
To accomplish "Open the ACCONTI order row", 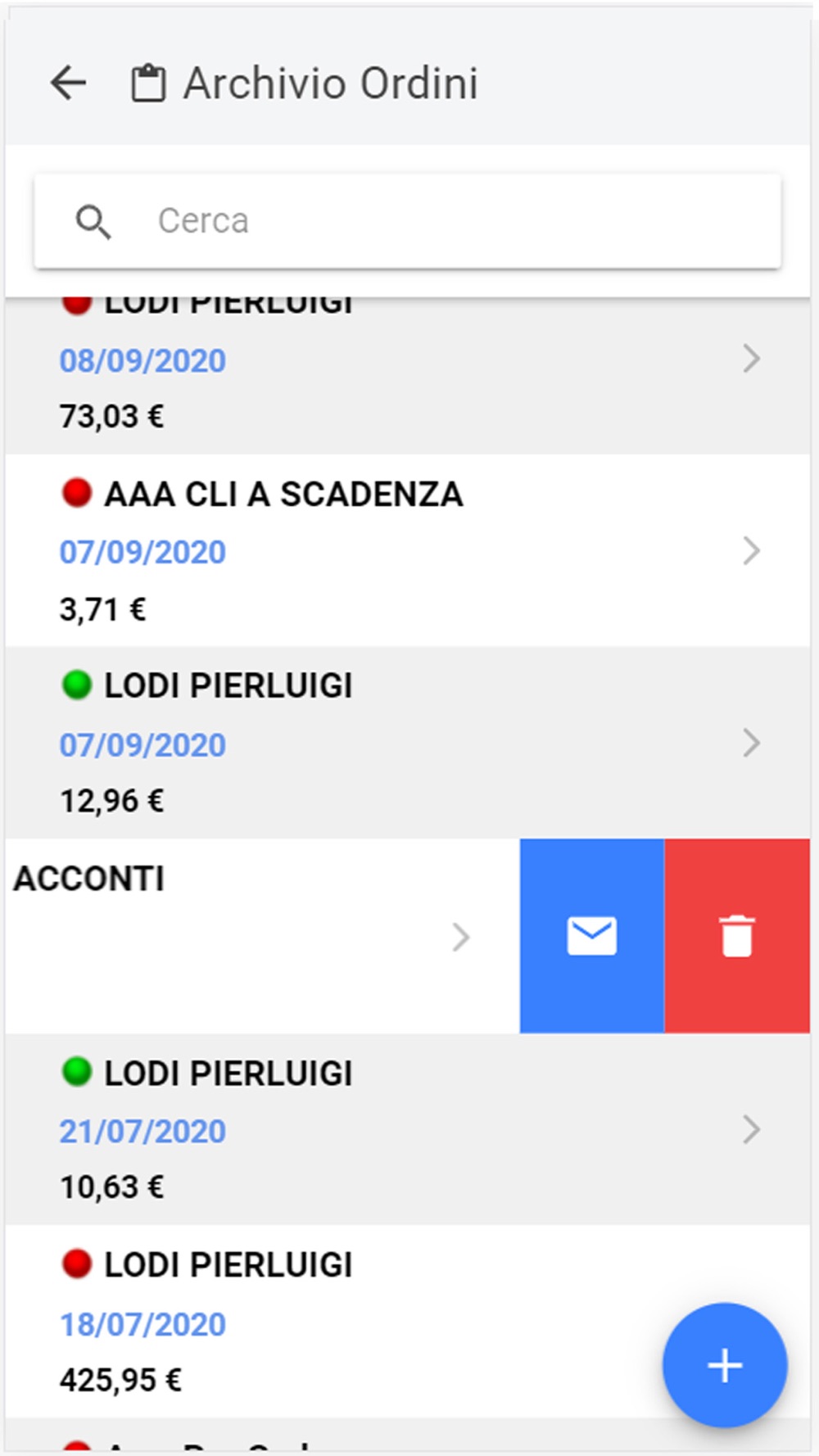I will (x=262, y=936).
